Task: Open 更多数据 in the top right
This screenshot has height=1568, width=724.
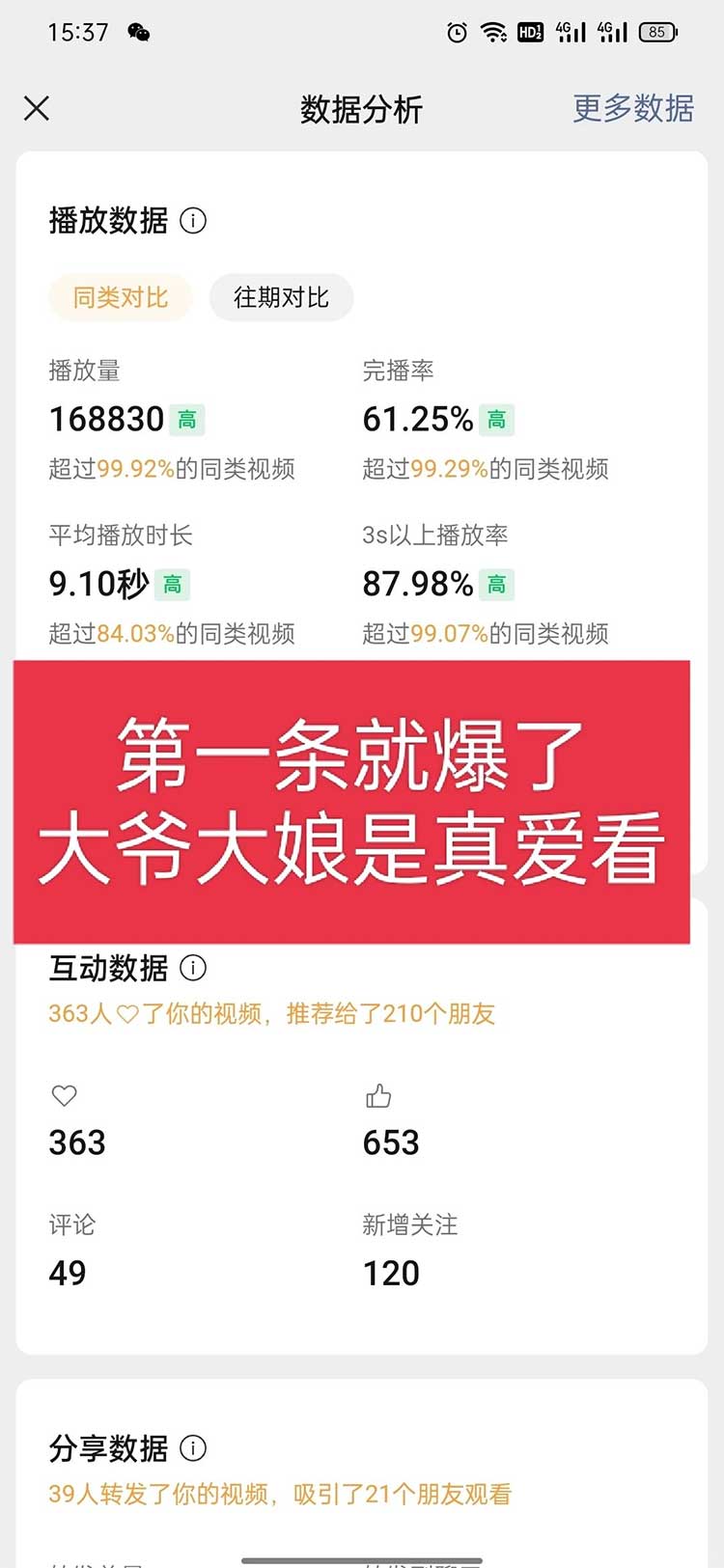Action: 632,109
